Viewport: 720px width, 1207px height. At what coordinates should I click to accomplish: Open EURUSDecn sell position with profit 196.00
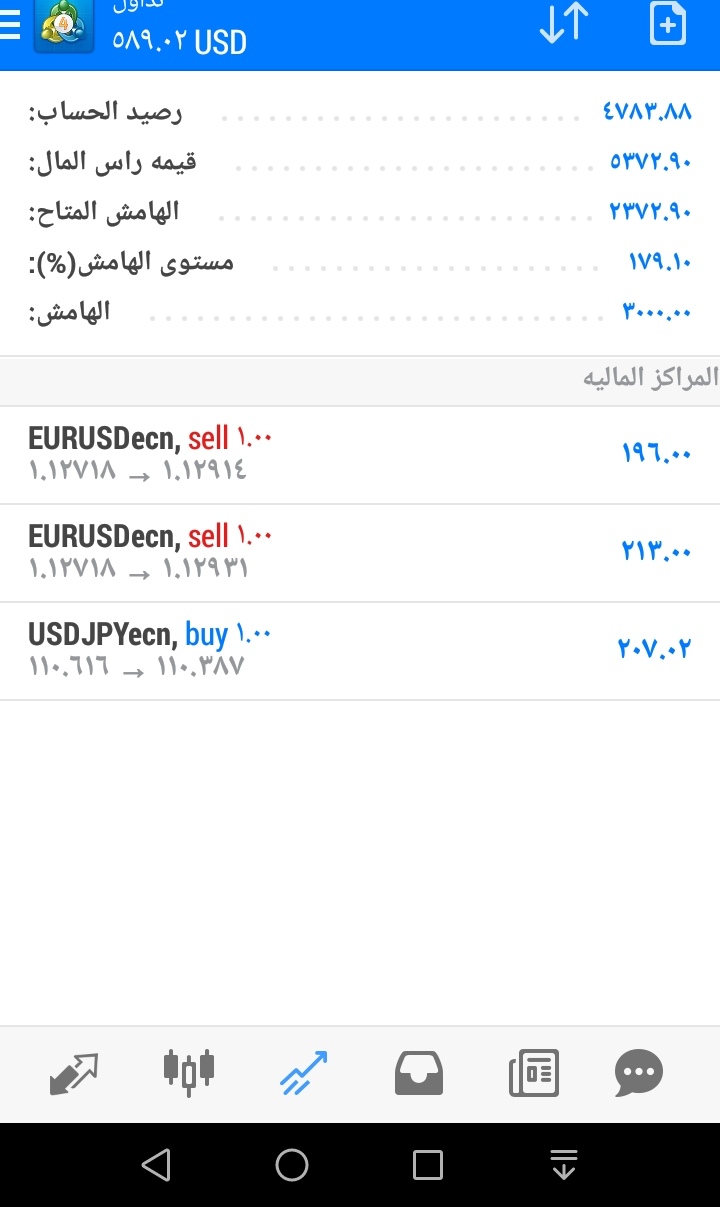click(360, 455)
